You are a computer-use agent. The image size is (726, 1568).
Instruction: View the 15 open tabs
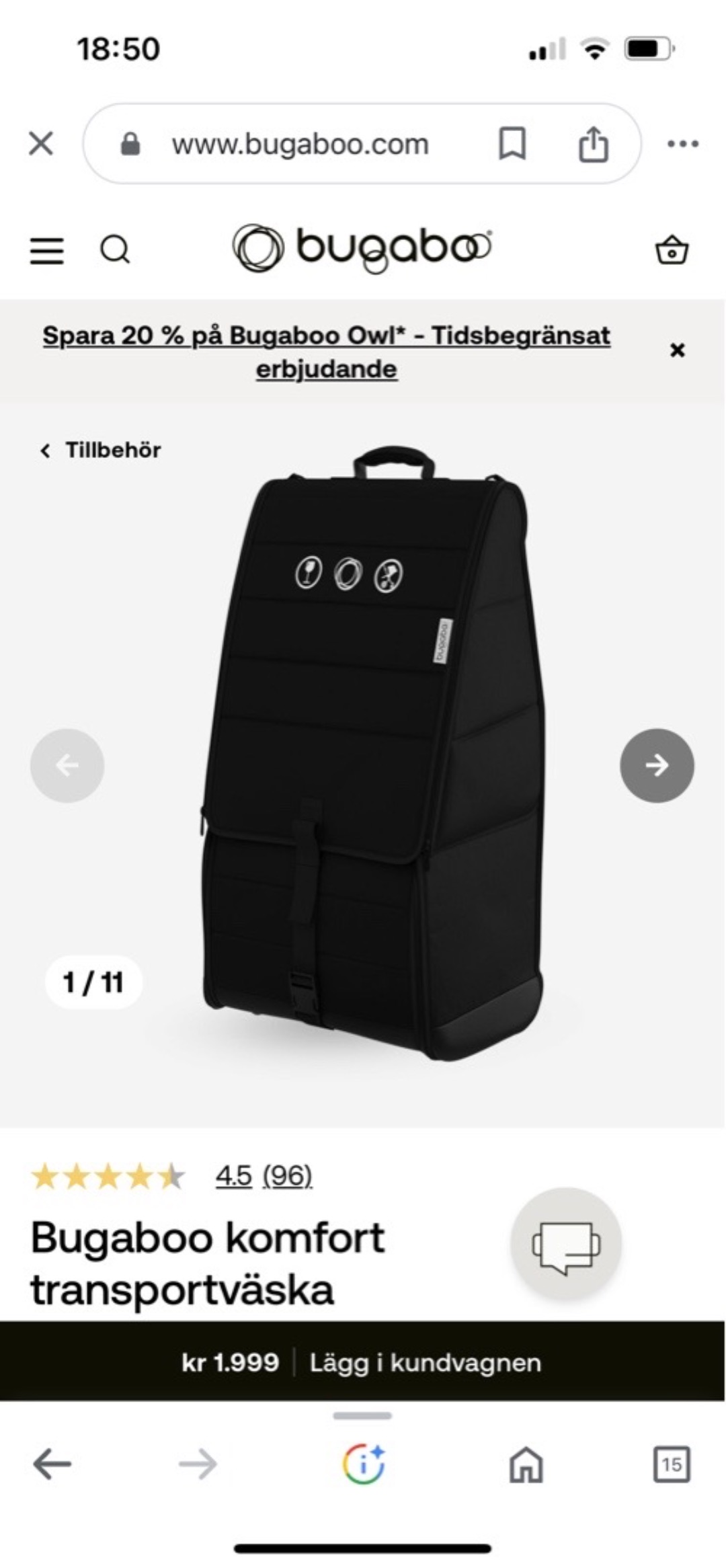pyautogui.click(x=671, y=1464)
